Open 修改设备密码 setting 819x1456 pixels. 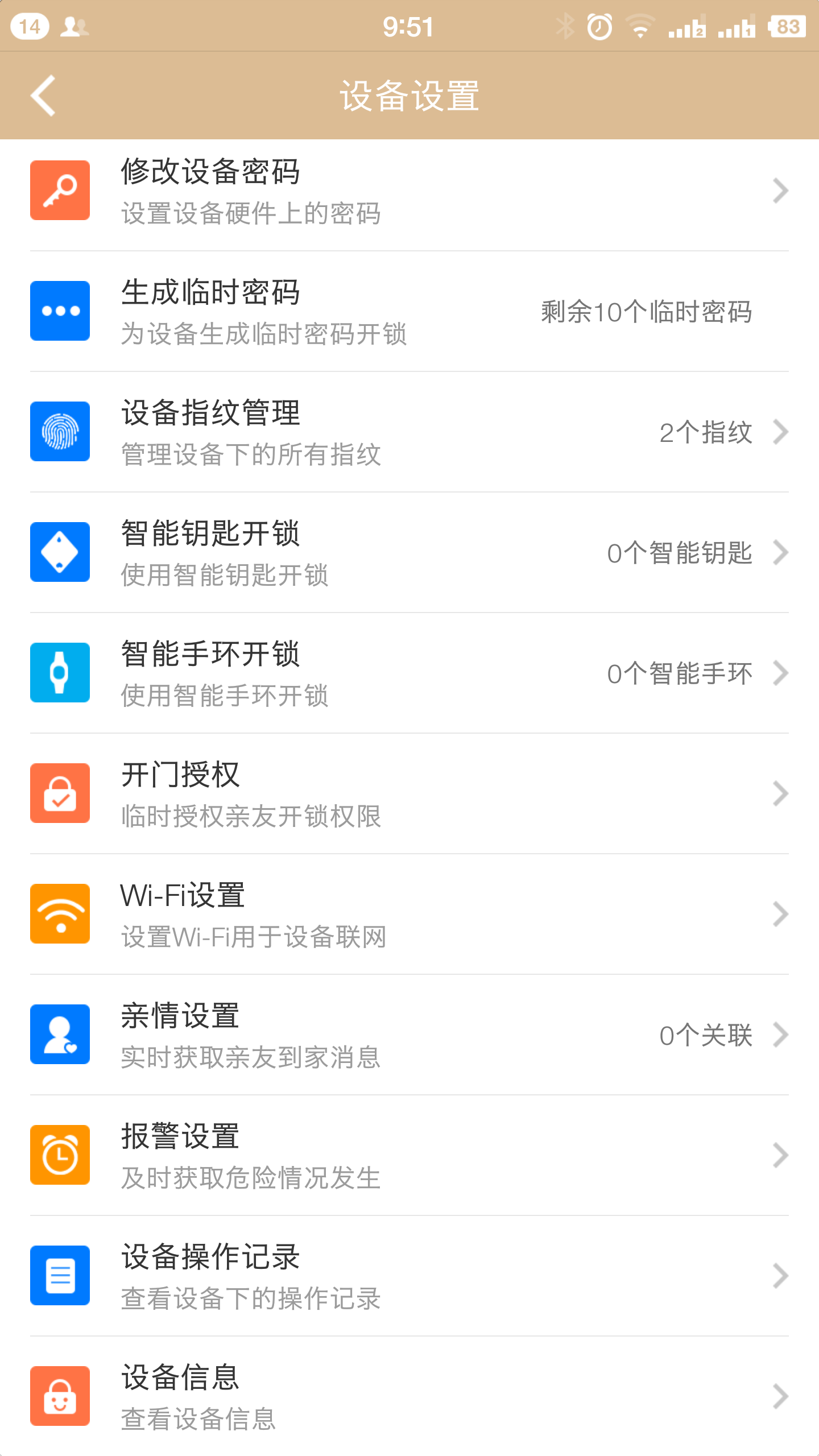(x=409, y=191)
